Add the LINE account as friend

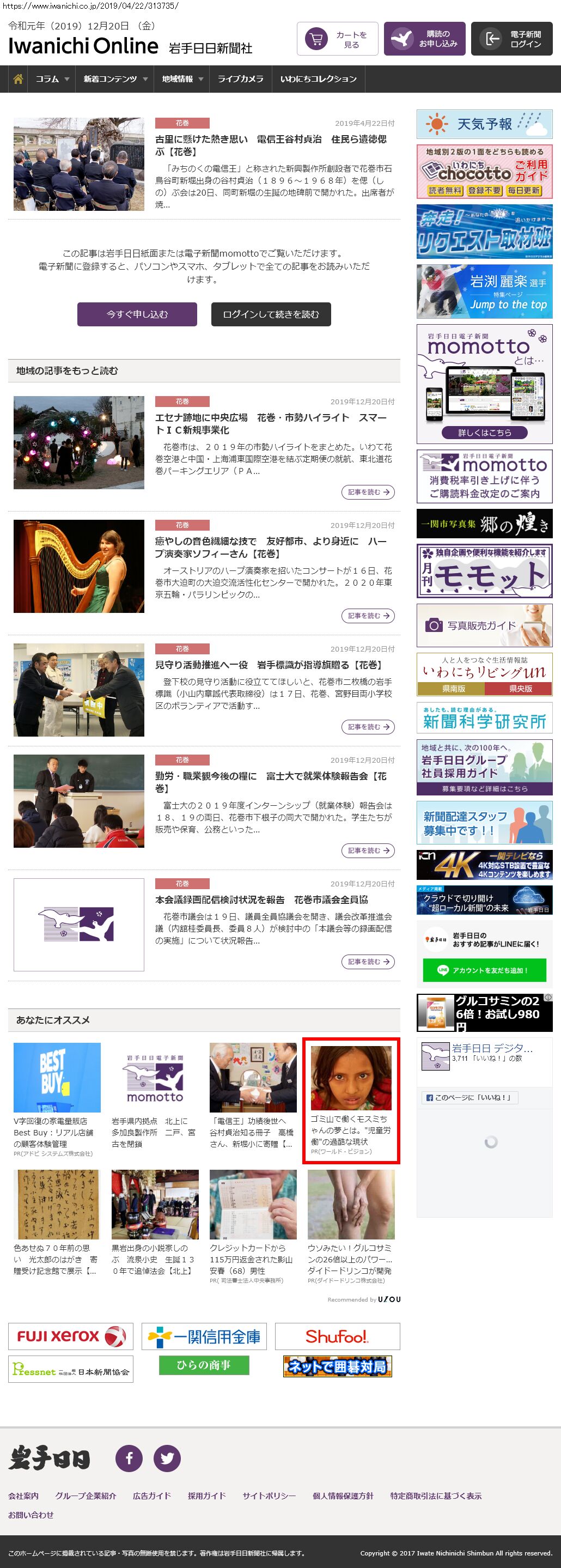[484, 970]
